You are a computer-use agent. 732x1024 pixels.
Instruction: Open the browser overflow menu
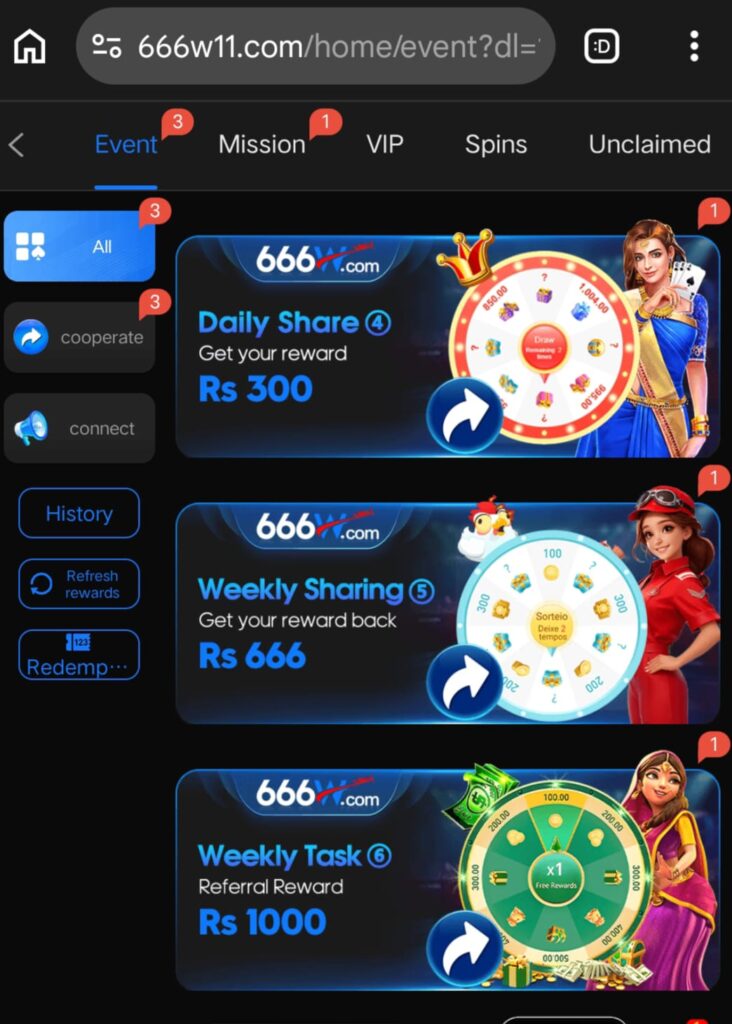click(x=694, y=46)
